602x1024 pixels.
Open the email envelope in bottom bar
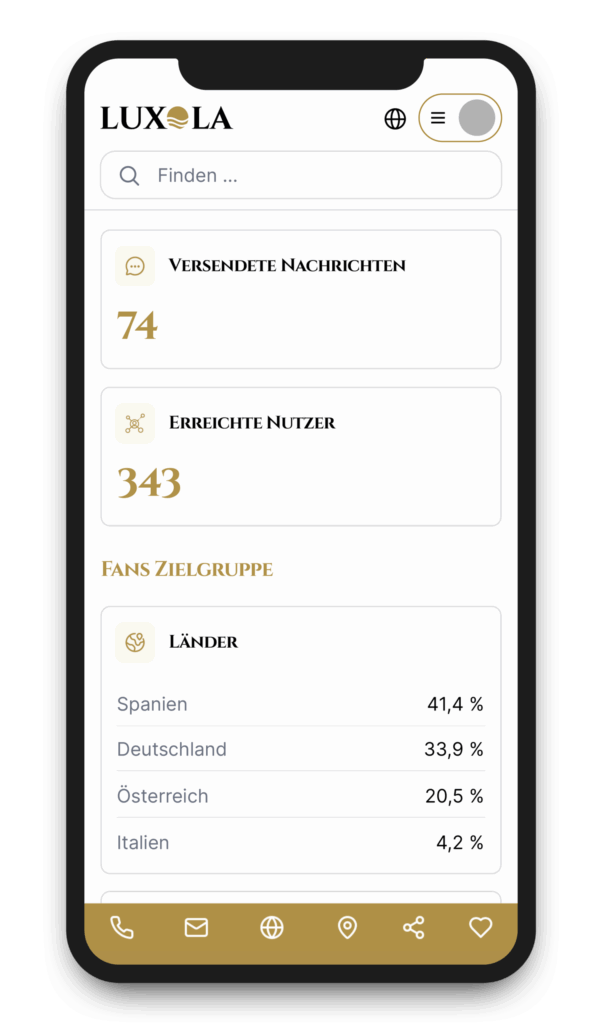coord(197,928)
